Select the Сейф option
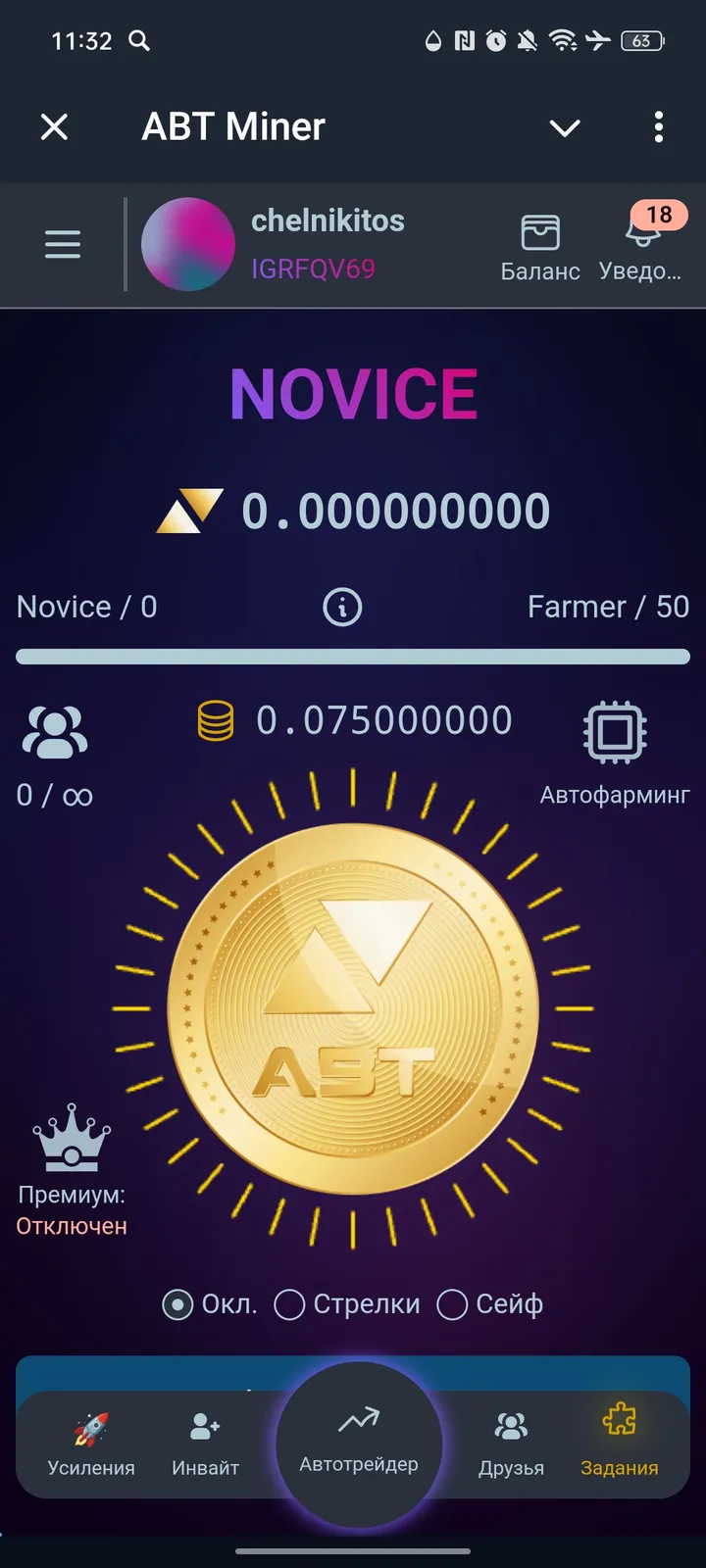This screenshot has width=706, height=1568. [452, 1304]
